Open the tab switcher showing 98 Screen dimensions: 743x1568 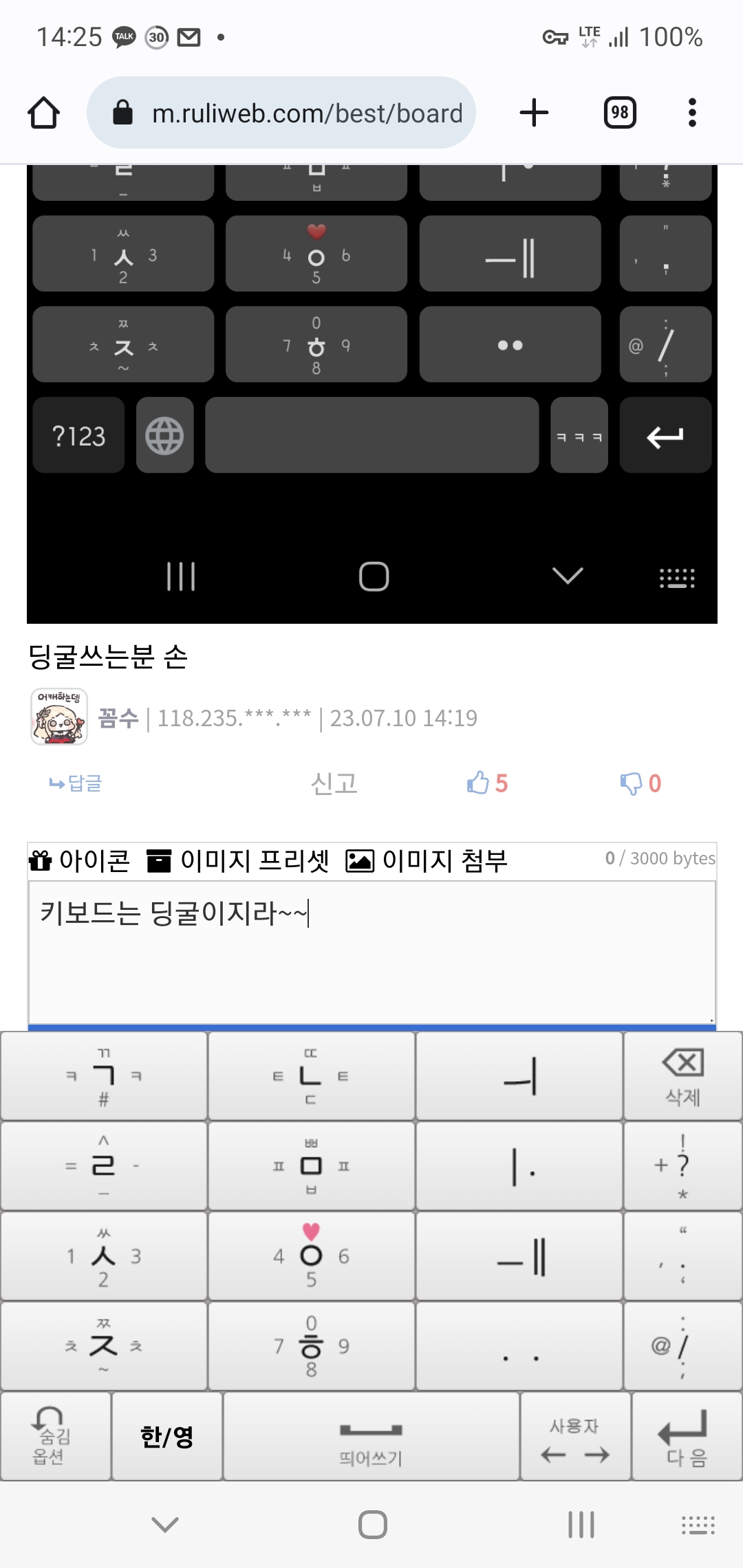tap(619, 113)
